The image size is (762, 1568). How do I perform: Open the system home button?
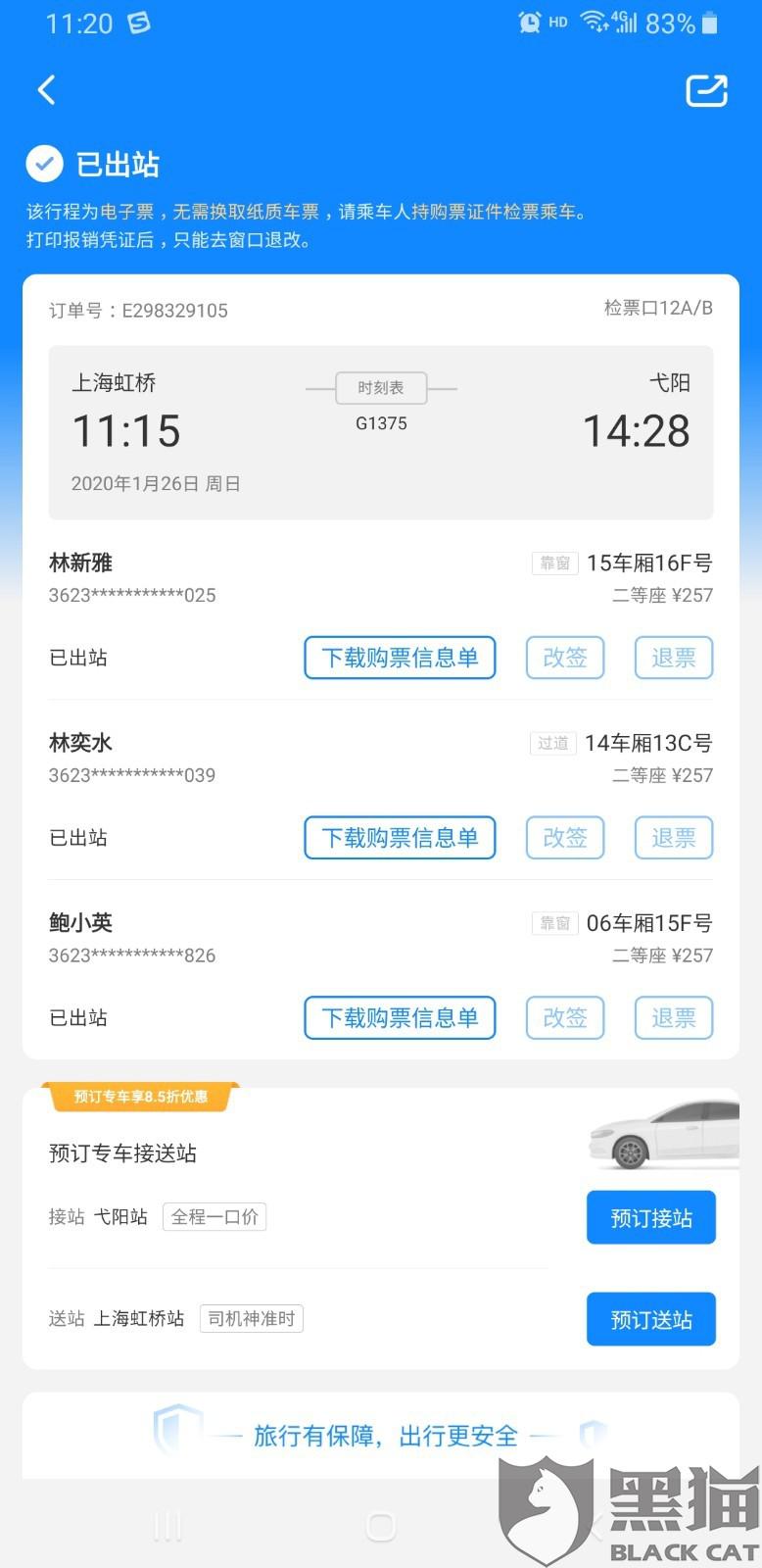[x=380, y=1526]
